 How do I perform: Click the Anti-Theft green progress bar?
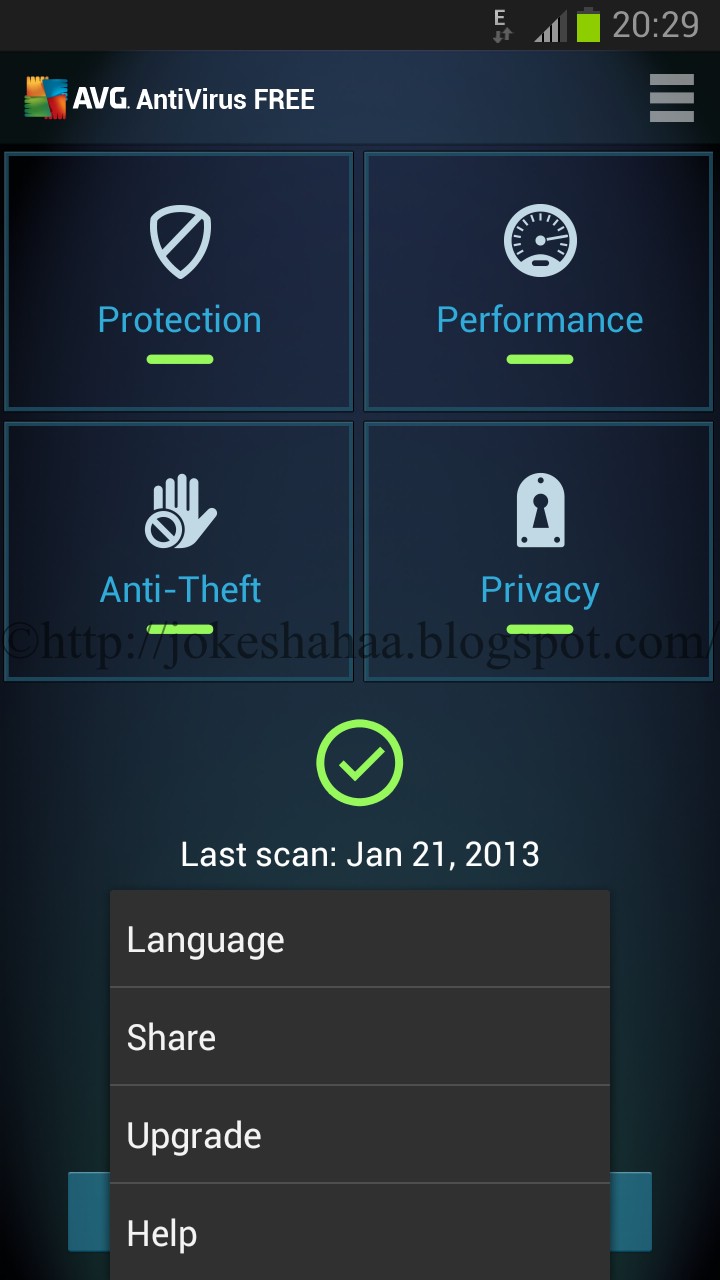(x=178, y=628)
